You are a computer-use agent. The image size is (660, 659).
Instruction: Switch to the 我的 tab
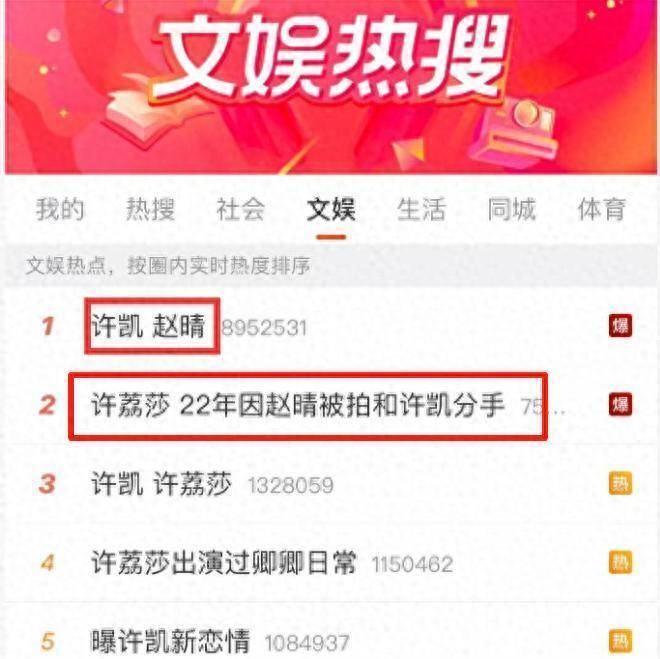point(60,210)
